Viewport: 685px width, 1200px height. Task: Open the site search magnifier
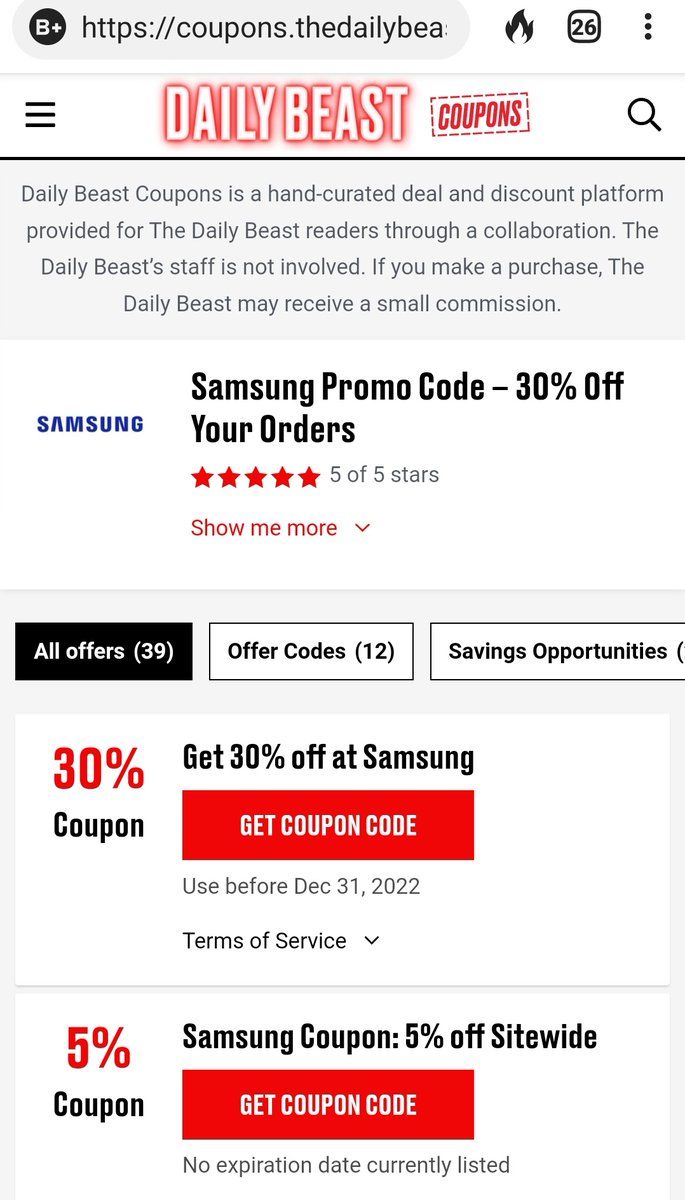pyautogui.click(x=644, y=116)
